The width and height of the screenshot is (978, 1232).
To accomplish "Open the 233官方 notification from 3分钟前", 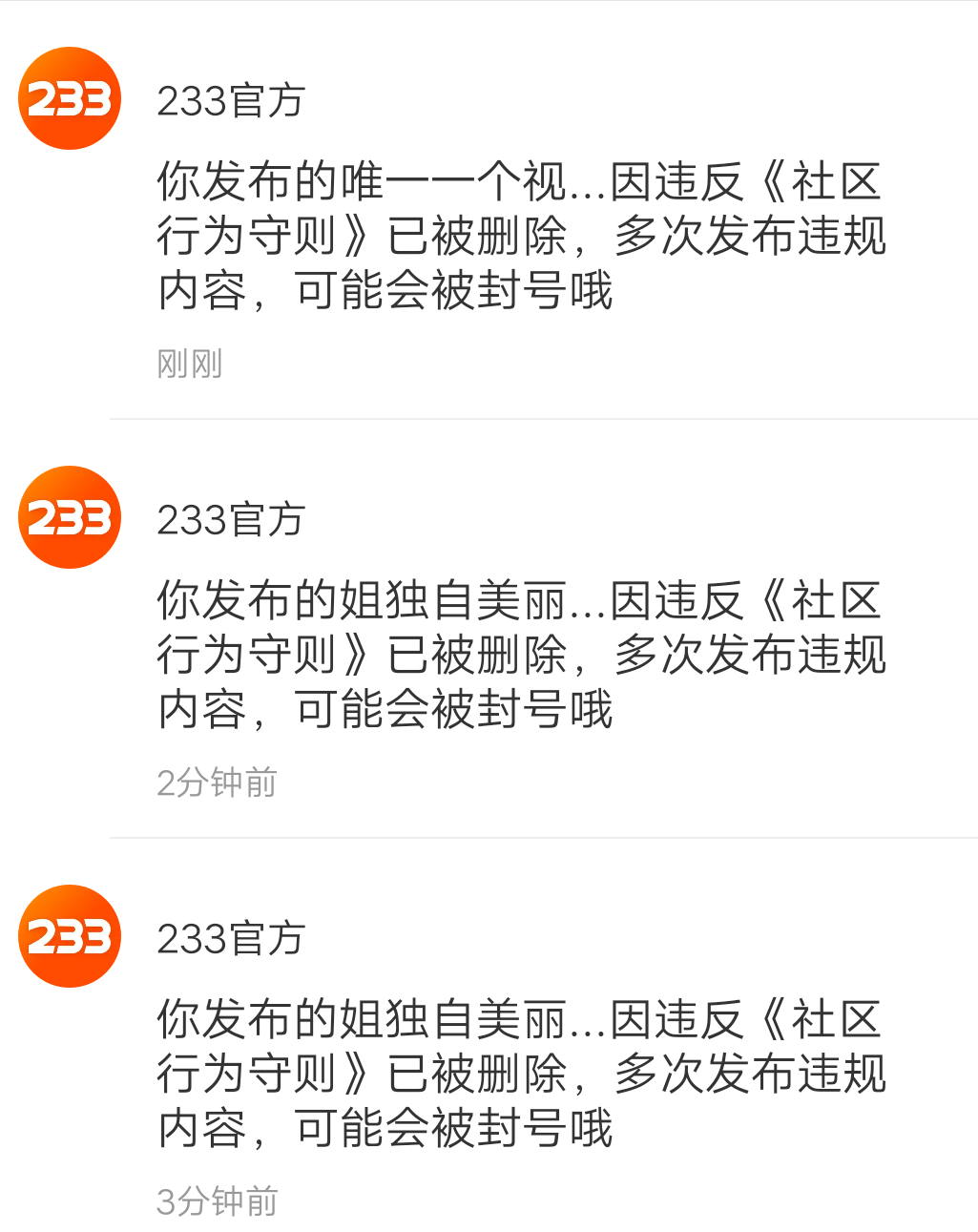I will pos(520,1074).
